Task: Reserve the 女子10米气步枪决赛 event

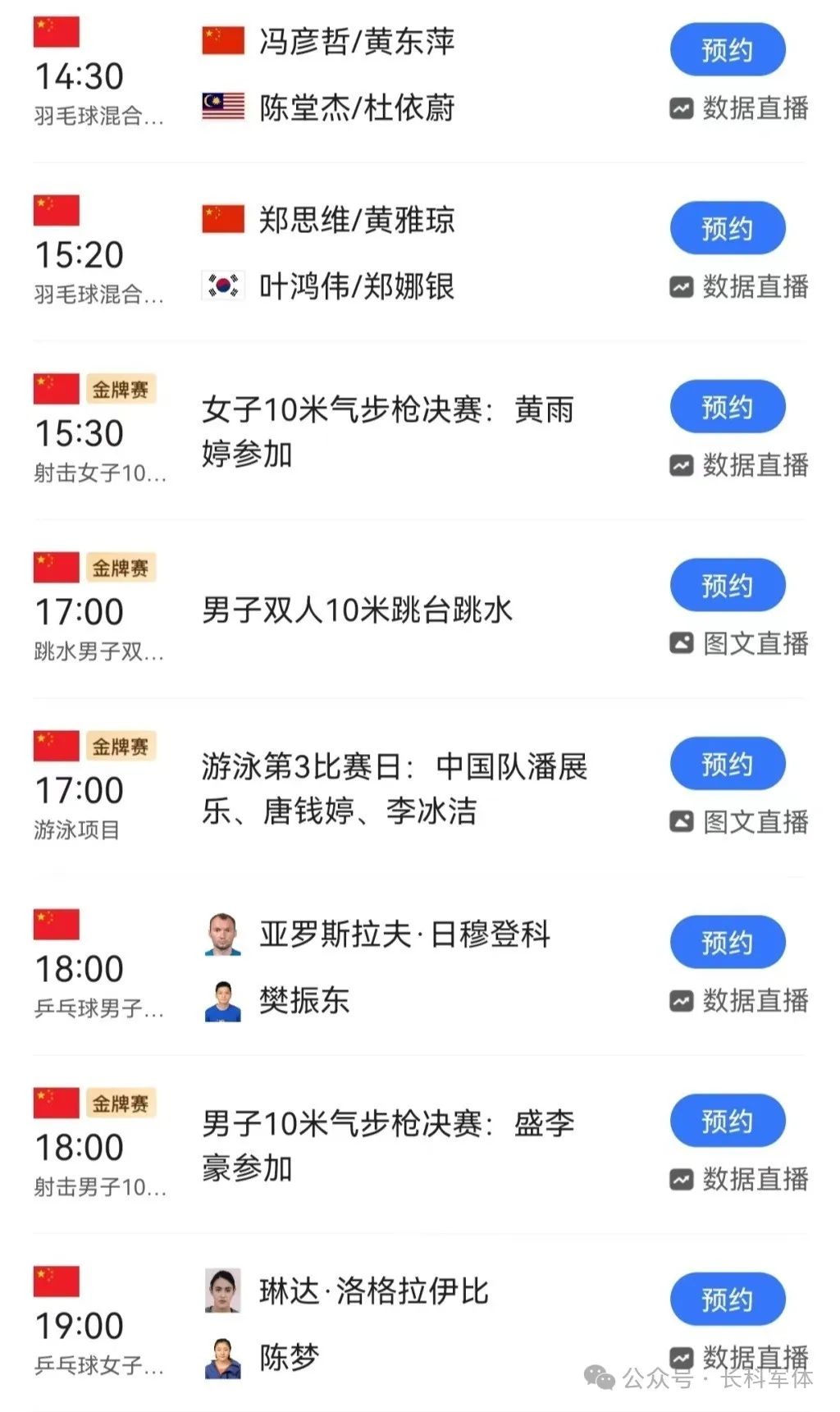Action: 728,407
